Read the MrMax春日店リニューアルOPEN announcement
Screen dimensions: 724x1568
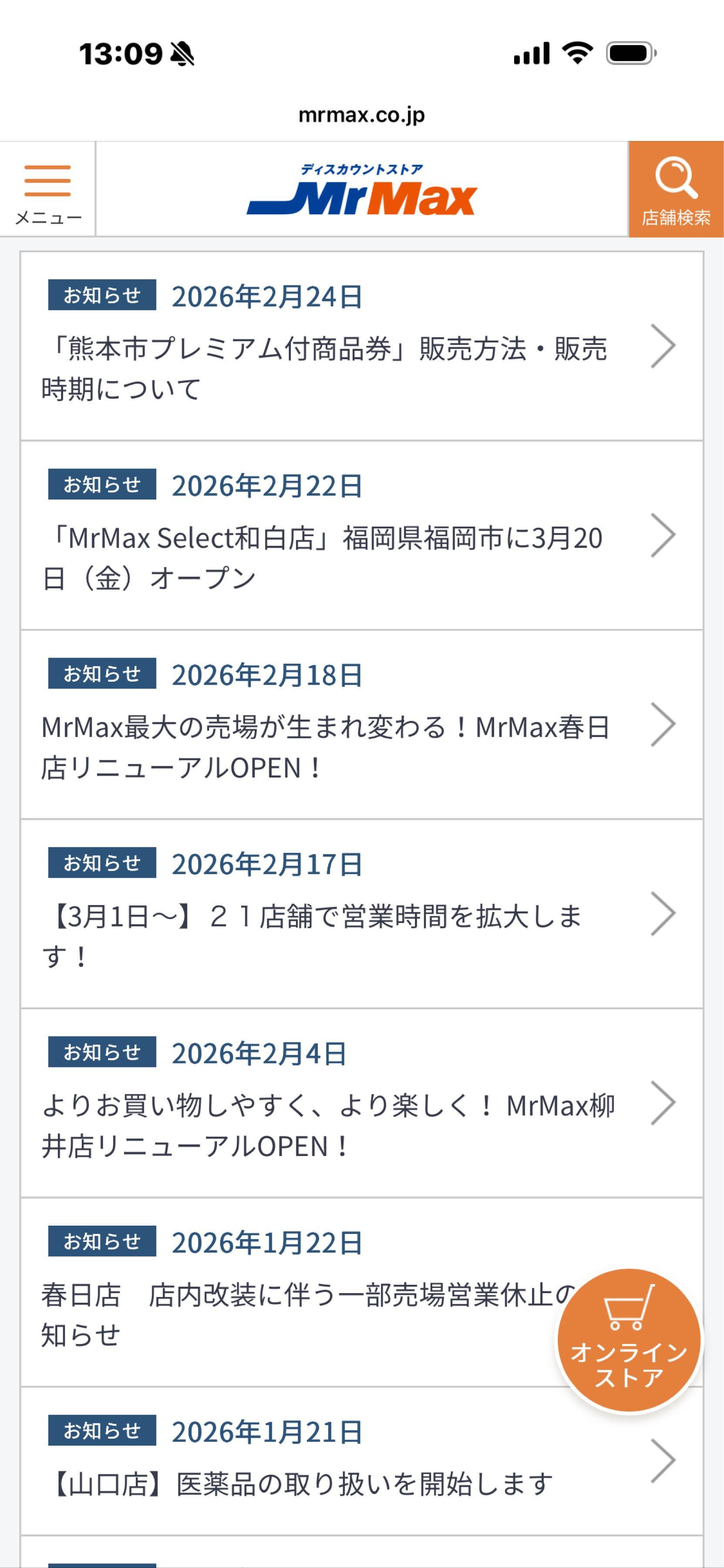point(361,725)
